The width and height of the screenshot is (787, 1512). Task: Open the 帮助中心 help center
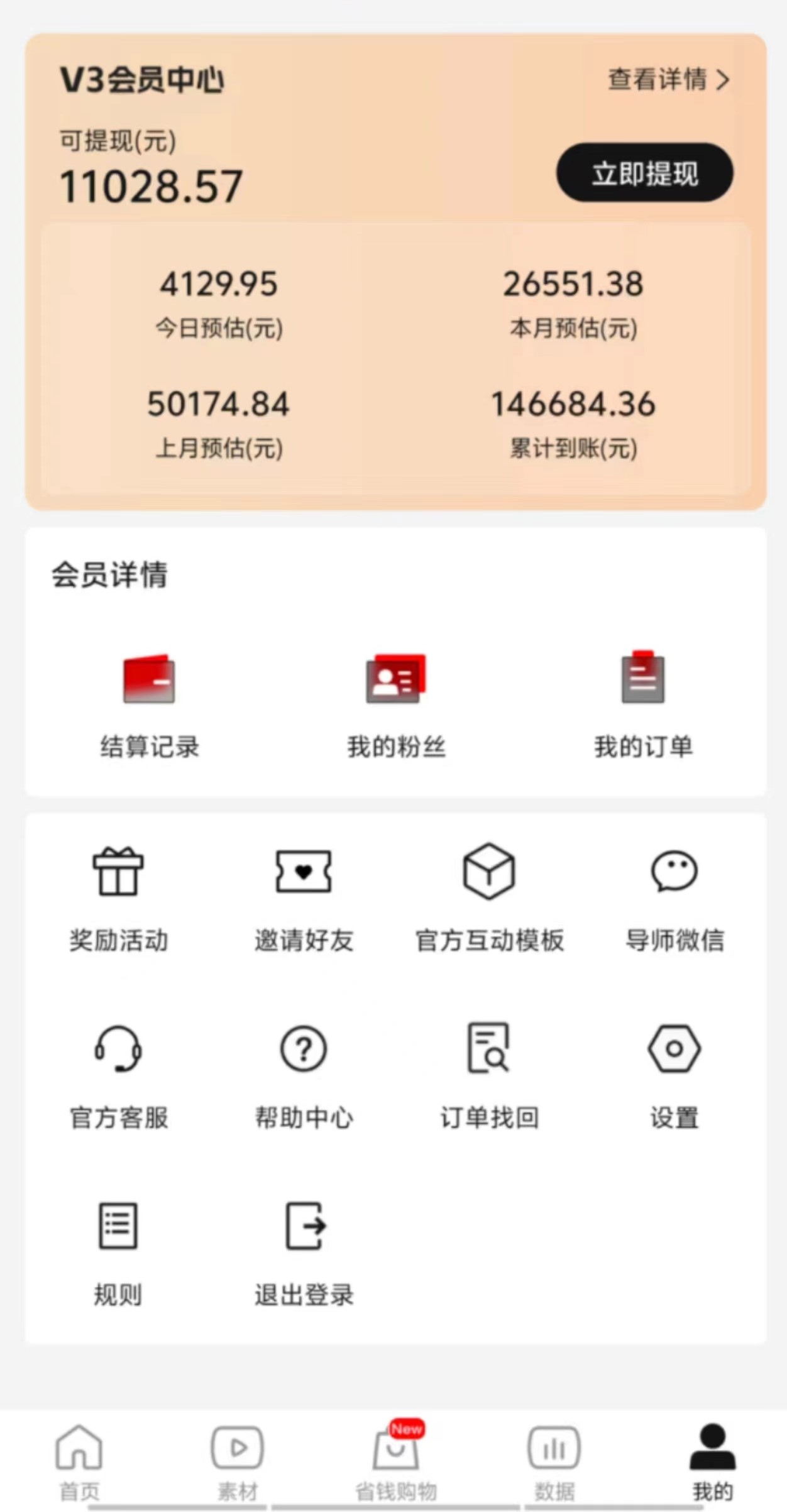(x=304, y=1075)
